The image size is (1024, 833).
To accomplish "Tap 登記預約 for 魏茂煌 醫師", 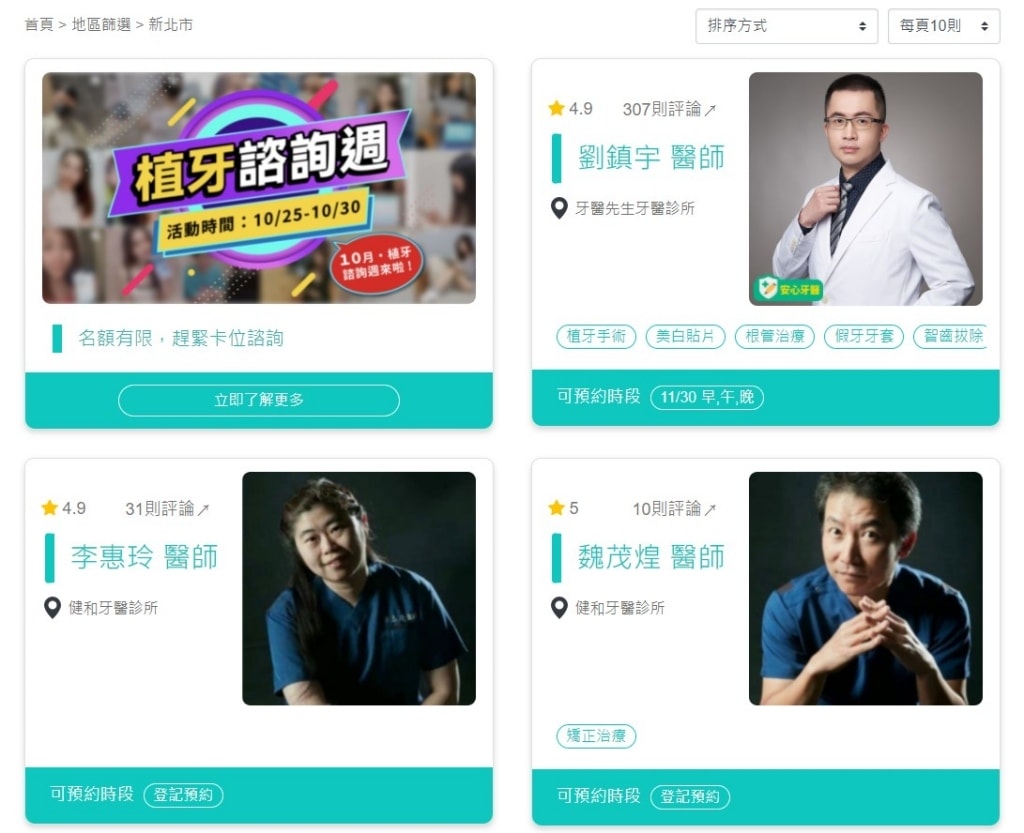I will tap(690, 797).
